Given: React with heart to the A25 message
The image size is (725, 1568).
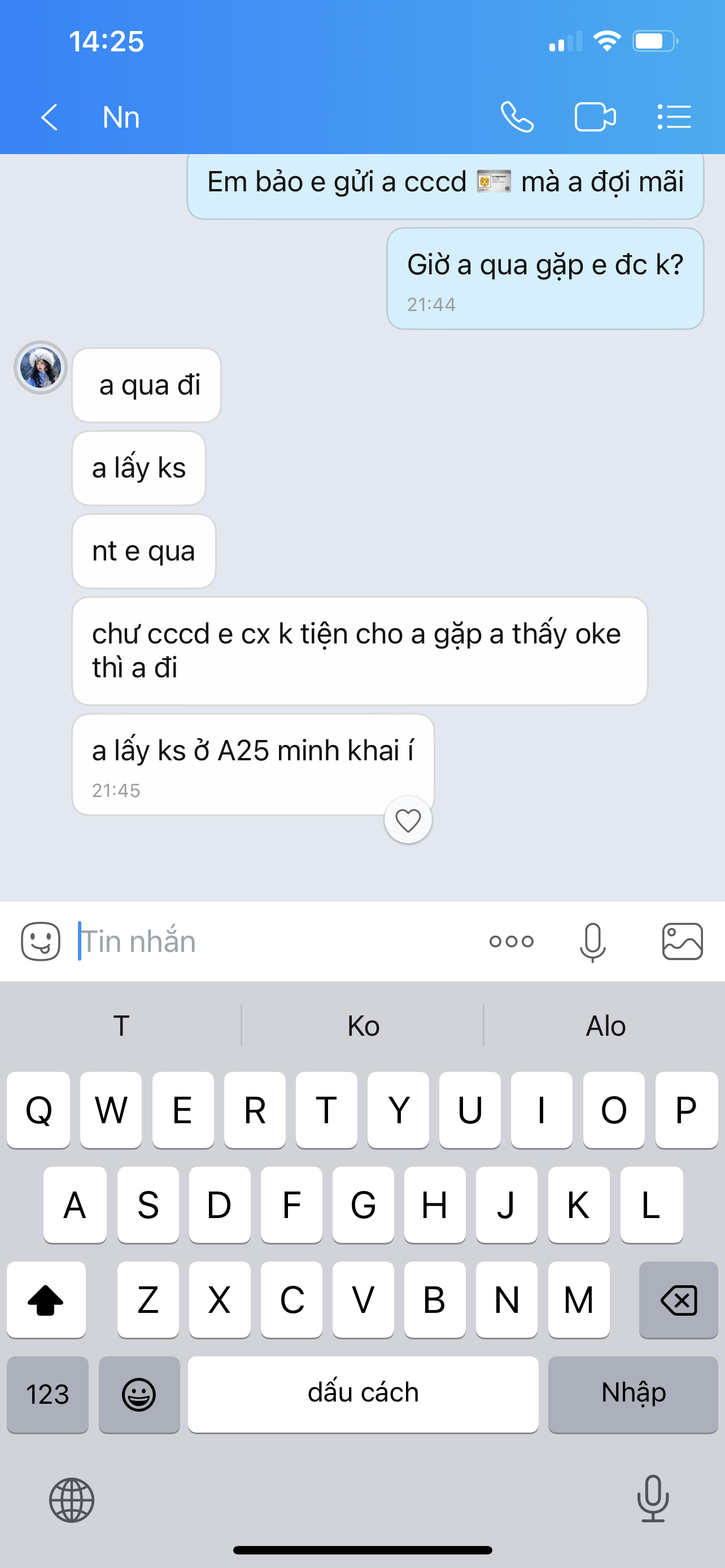Looking at the screenshot, I should 408,820.
